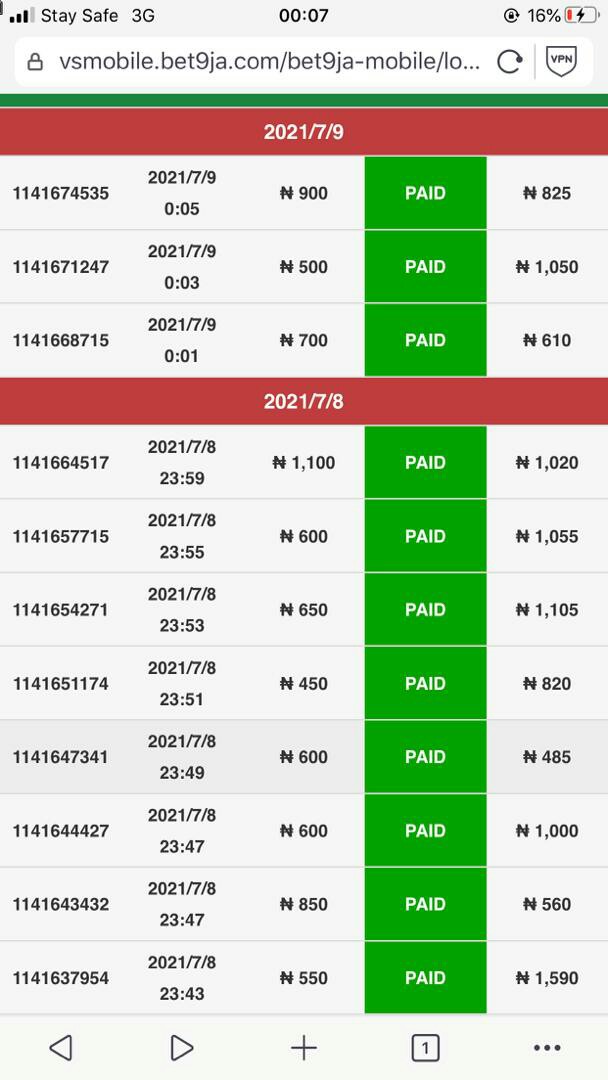Open a new tab with the plus button
608x1080 pixels.
(304, 1048)
